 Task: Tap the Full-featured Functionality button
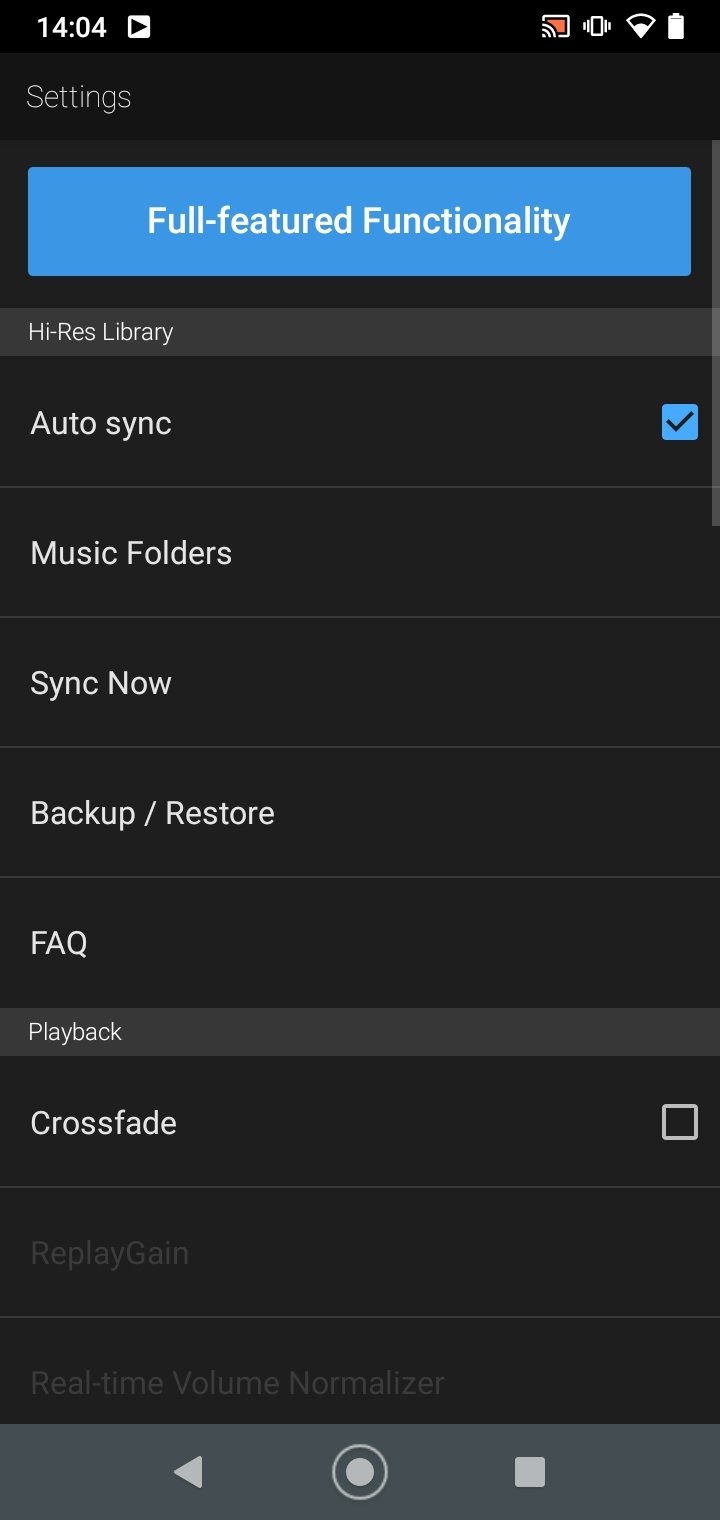[359, 221]
